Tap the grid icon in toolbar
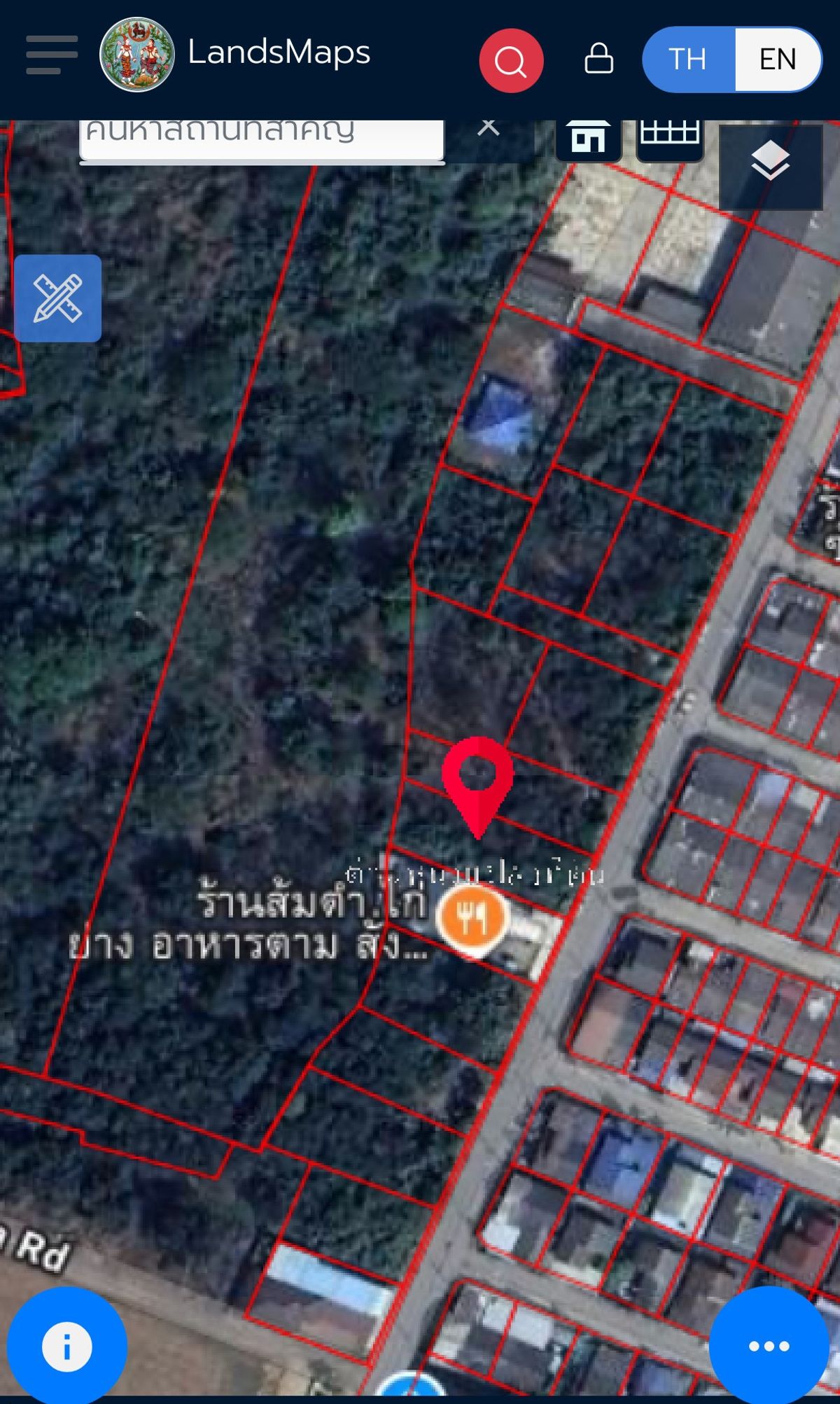 [670, 136]
